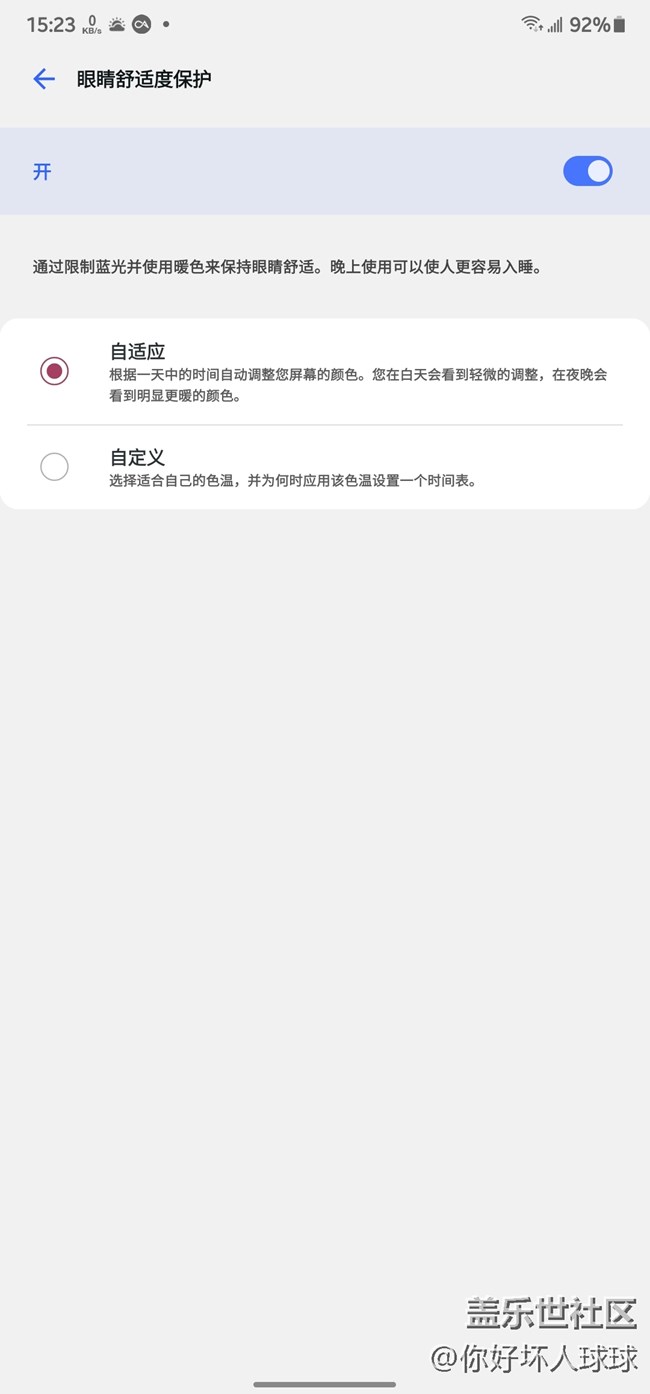
Task: Select the 自适应 option
Action: pyautogui.click(x=55, y=372)
